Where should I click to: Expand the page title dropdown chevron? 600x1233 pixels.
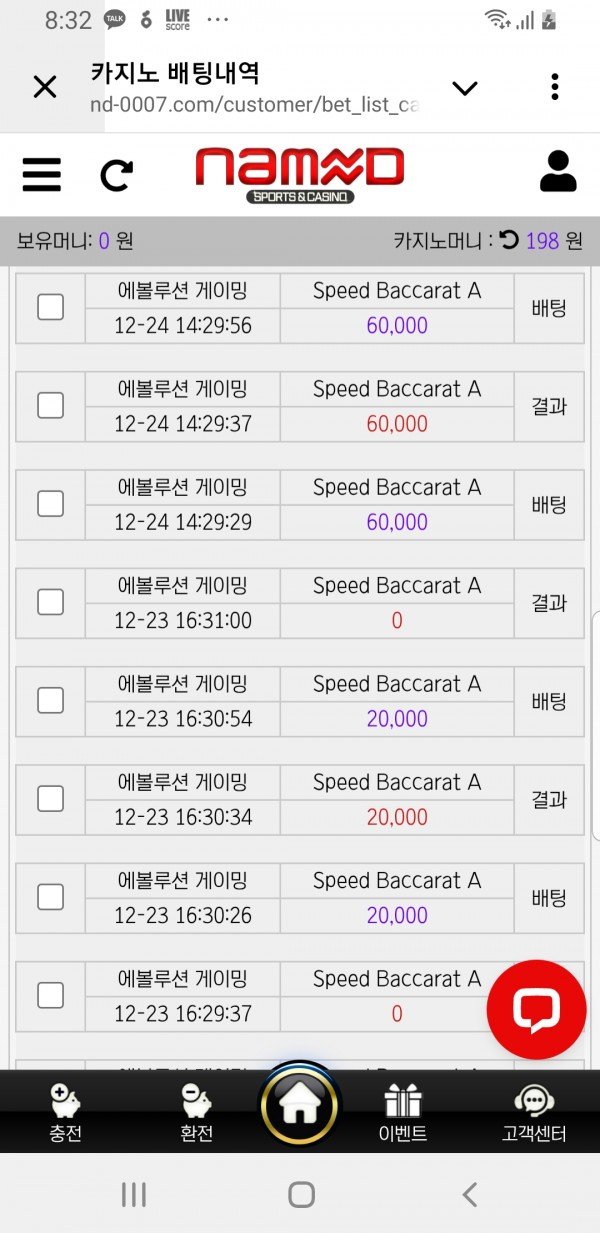[x=465, y=87]
